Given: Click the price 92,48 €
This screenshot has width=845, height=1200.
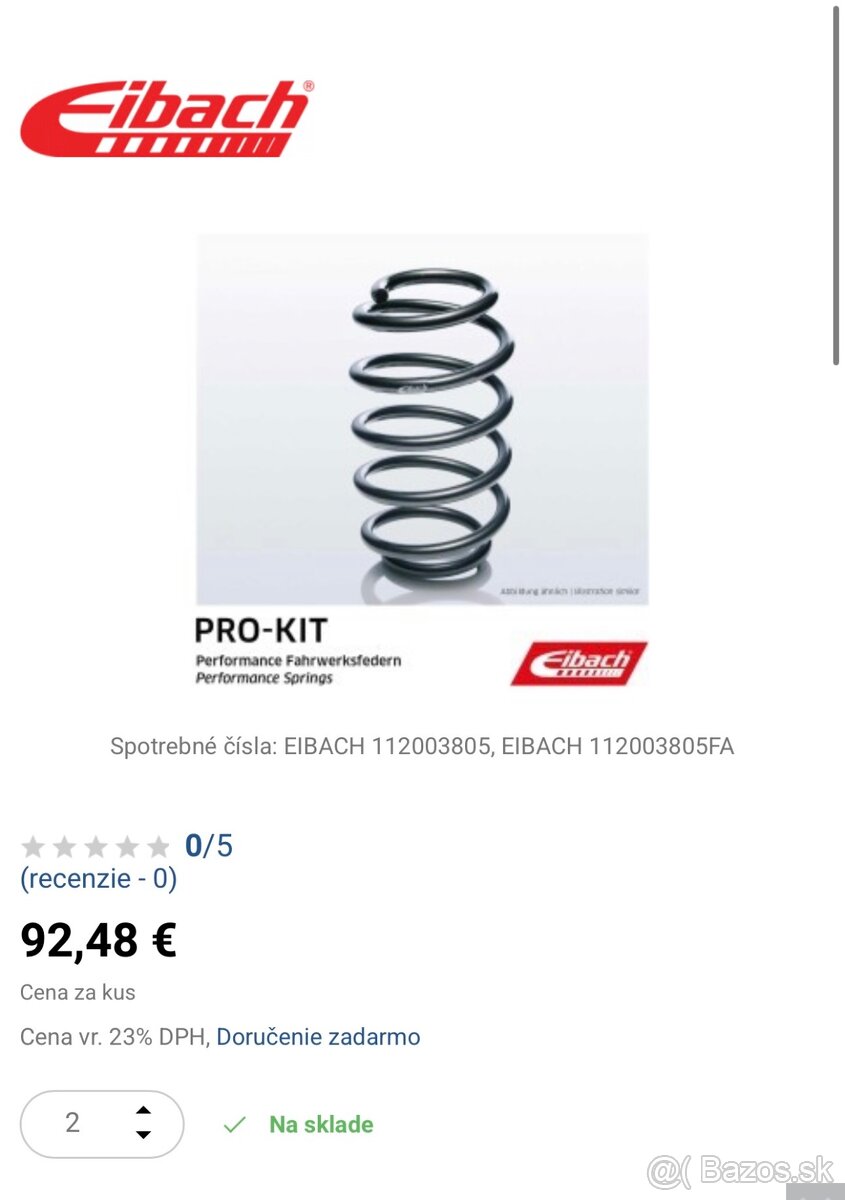Looking at the screenshot, I should click(x=98, y=938).
